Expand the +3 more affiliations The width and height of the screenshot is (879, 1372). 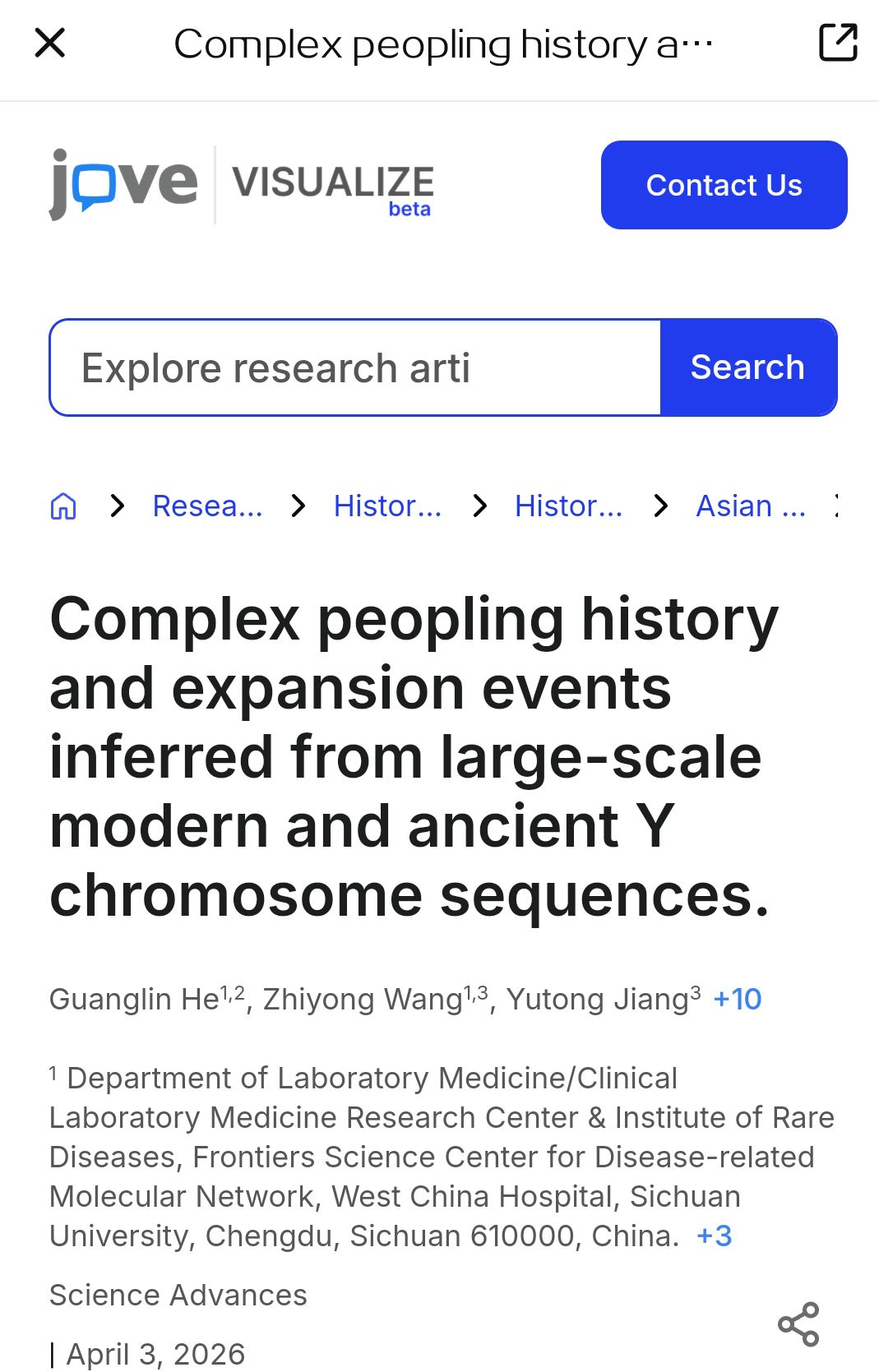coord(714,1236)
